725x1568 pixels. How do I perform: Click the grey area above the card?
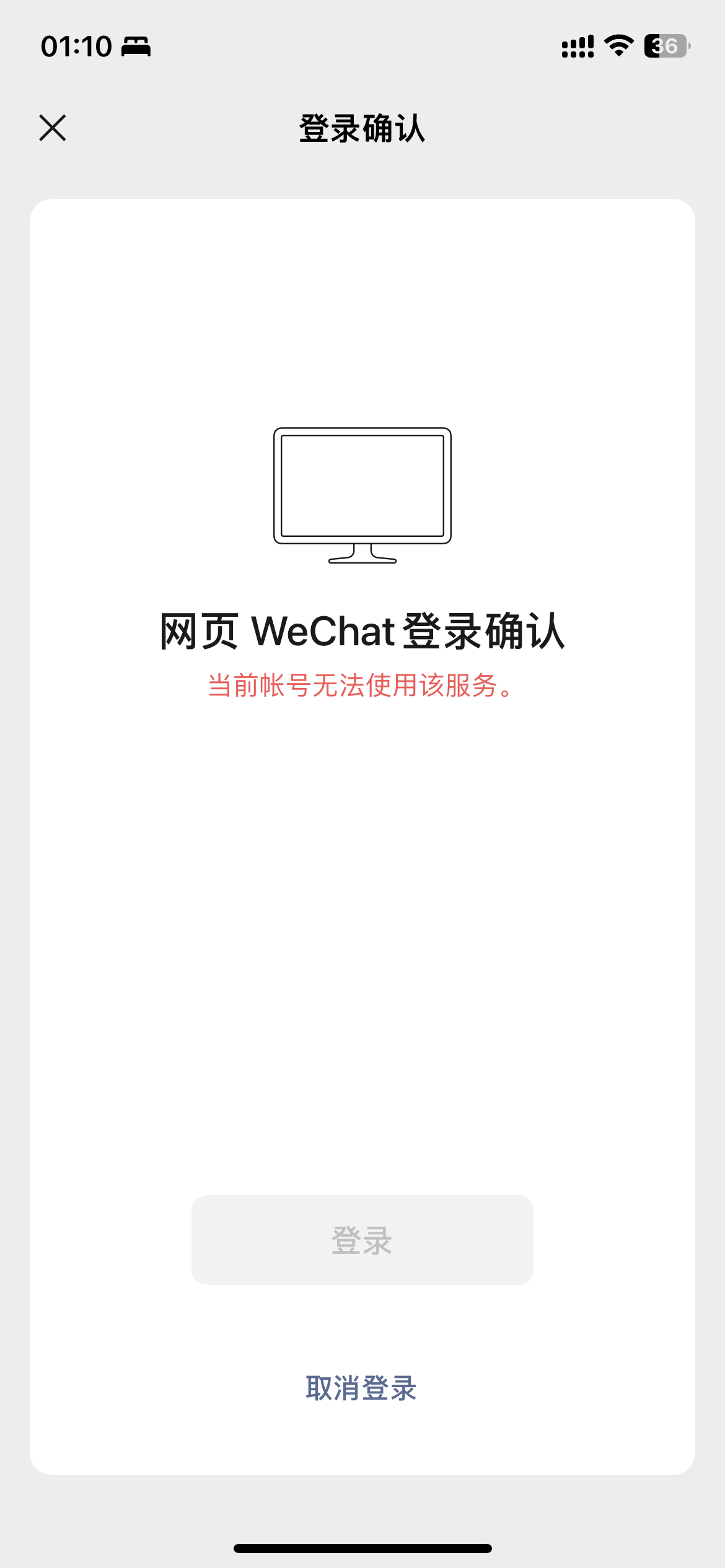tap(362, 176)
